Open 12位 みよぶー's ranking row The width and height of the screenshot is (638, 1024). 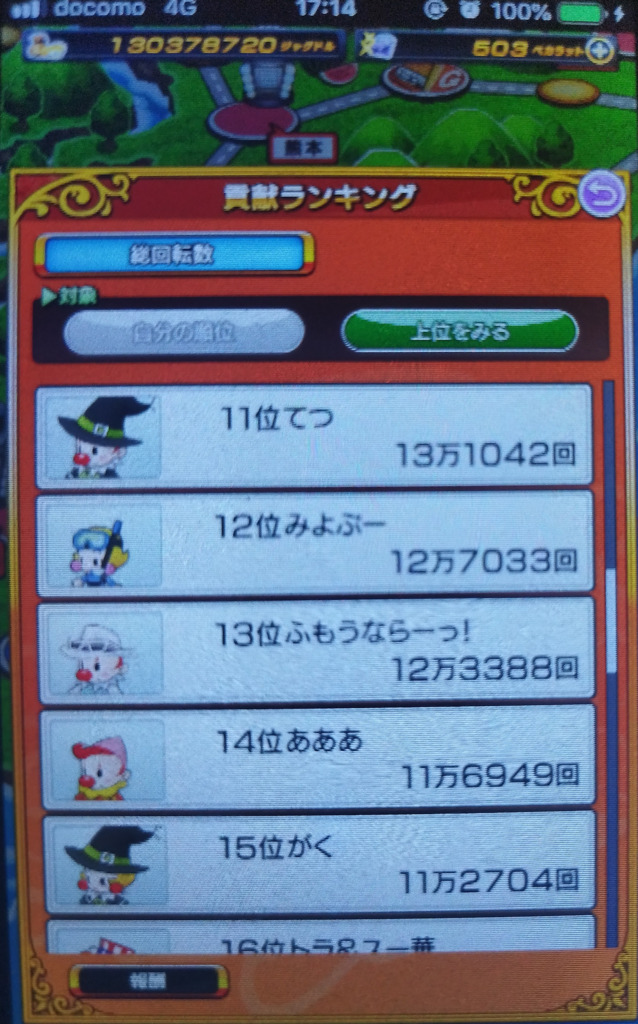[x=315, y=542]
